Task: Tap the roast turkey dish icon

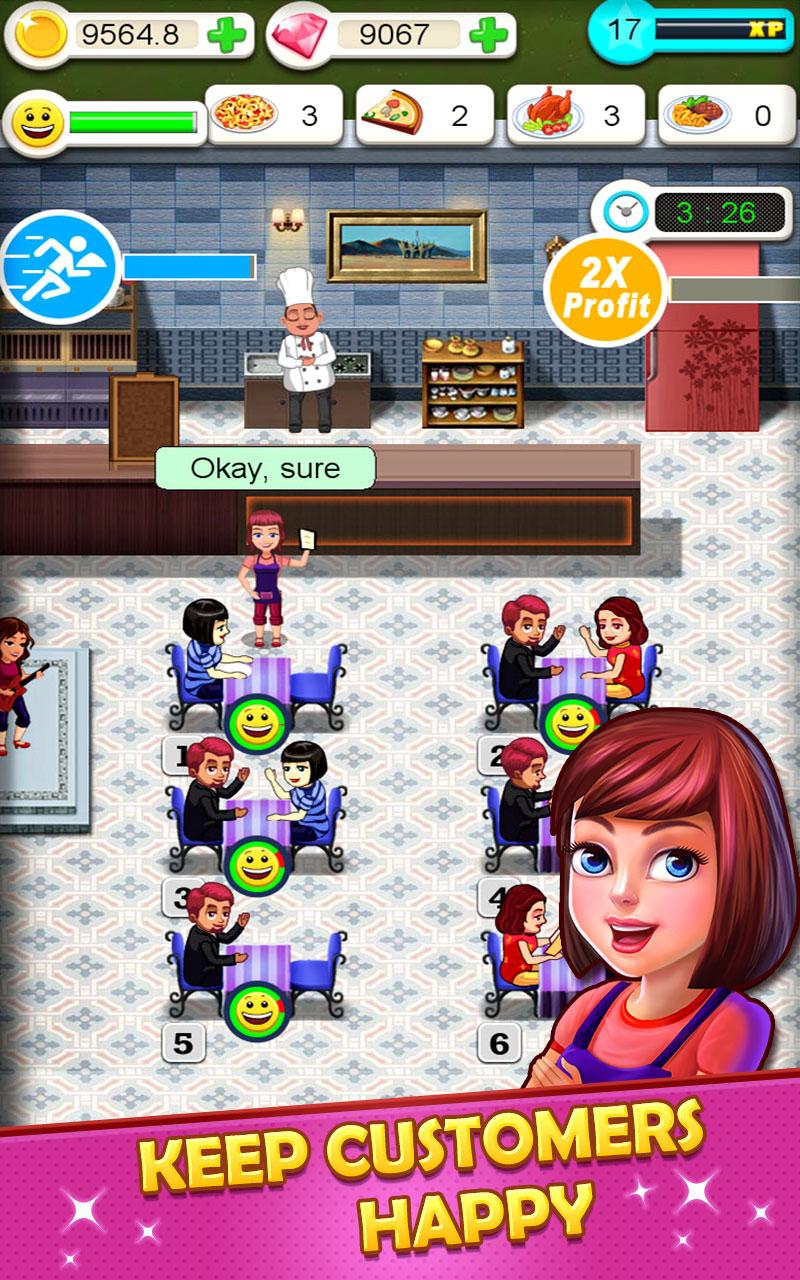Action: pos(546,113)
